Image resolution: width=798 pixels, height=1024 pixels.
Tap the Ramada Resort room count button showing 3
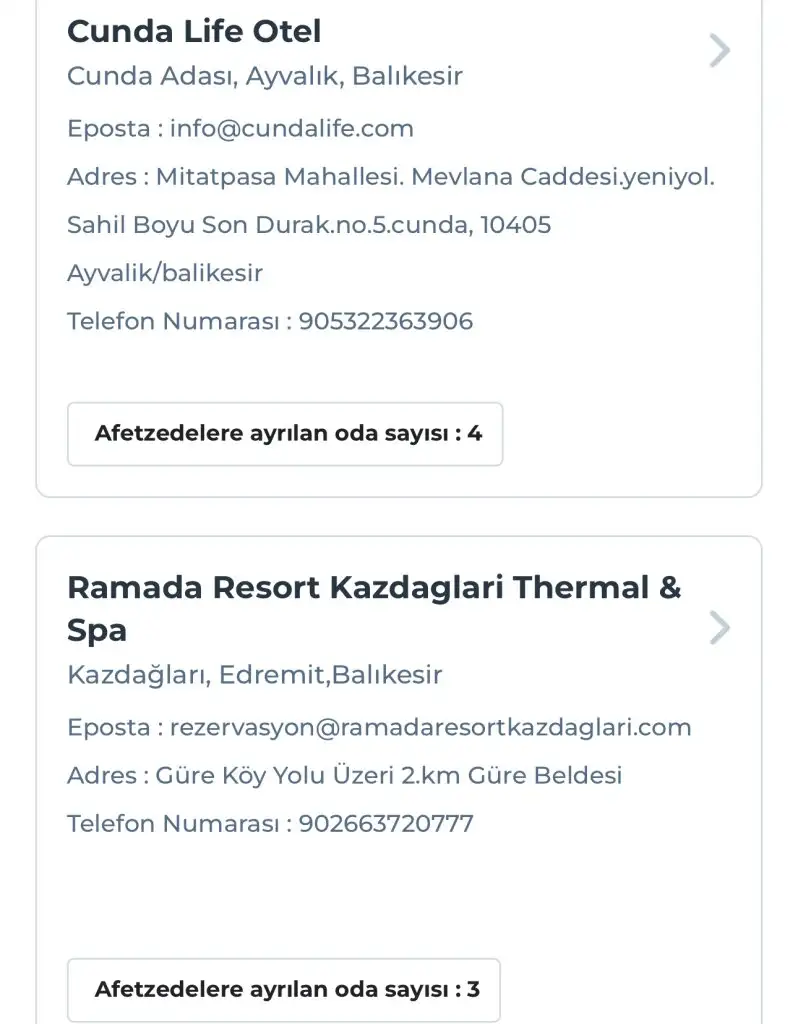tap(284, 989)
